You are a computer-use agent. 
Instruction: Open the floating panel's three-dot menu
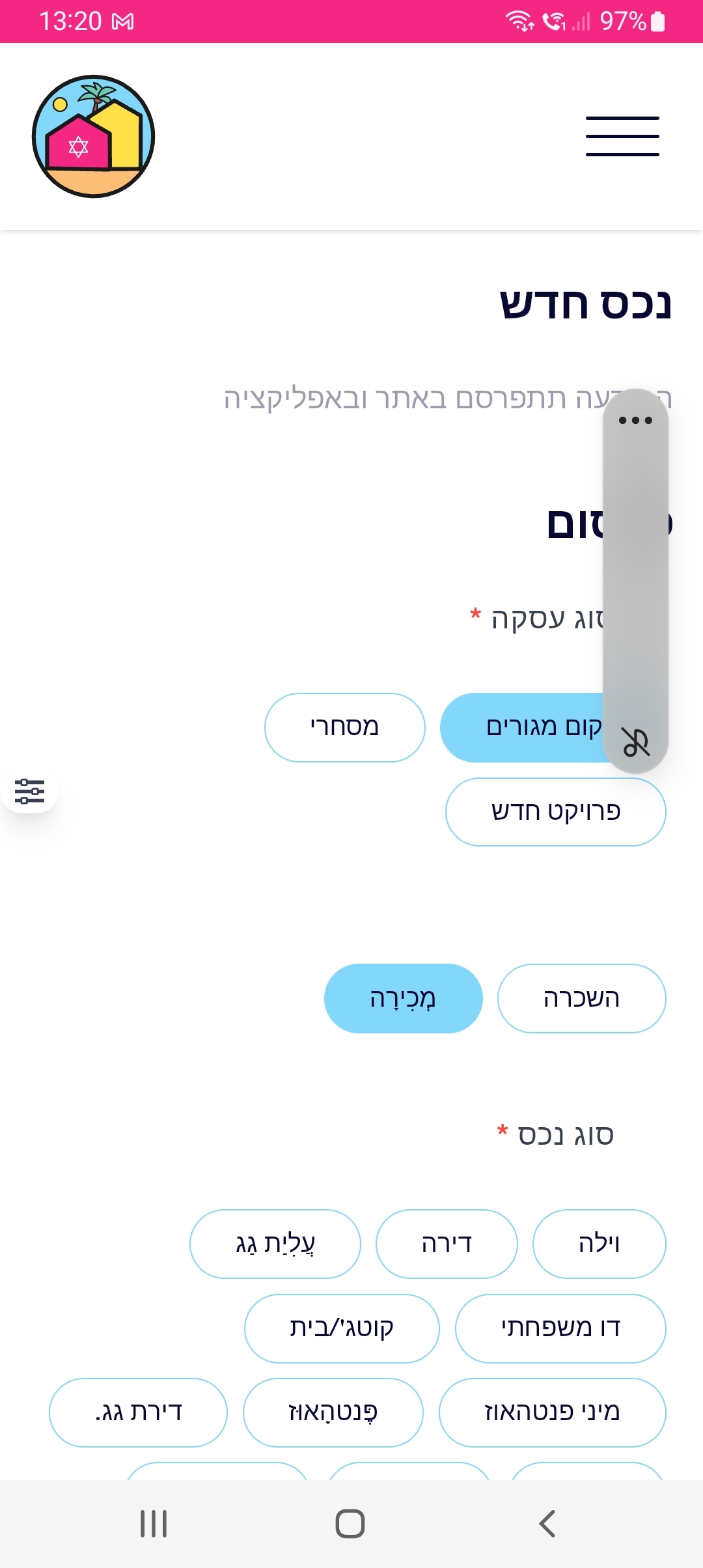click(635, 420)
